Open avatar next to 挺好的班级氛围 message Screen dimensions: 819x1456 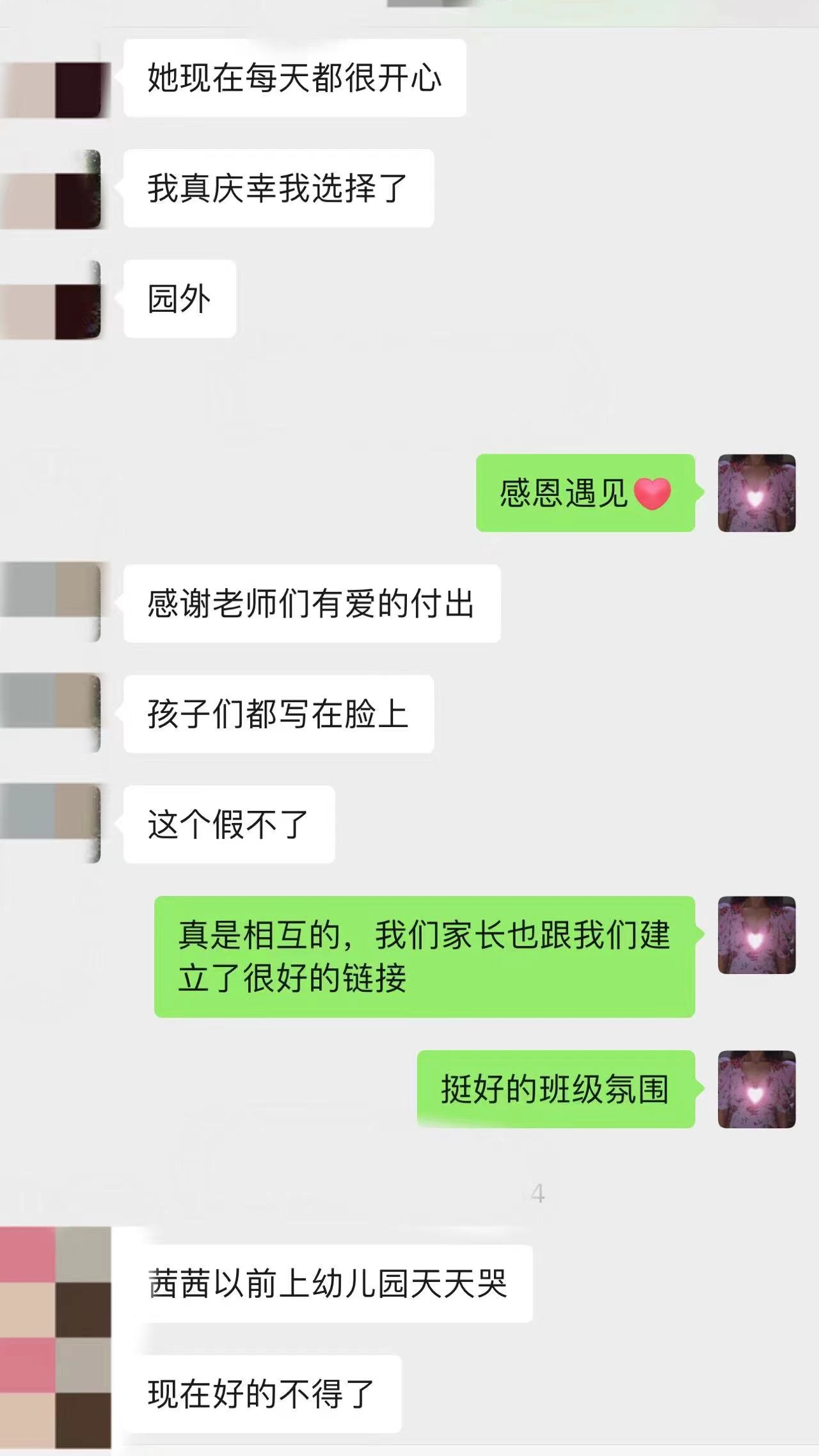point(756,1089)
